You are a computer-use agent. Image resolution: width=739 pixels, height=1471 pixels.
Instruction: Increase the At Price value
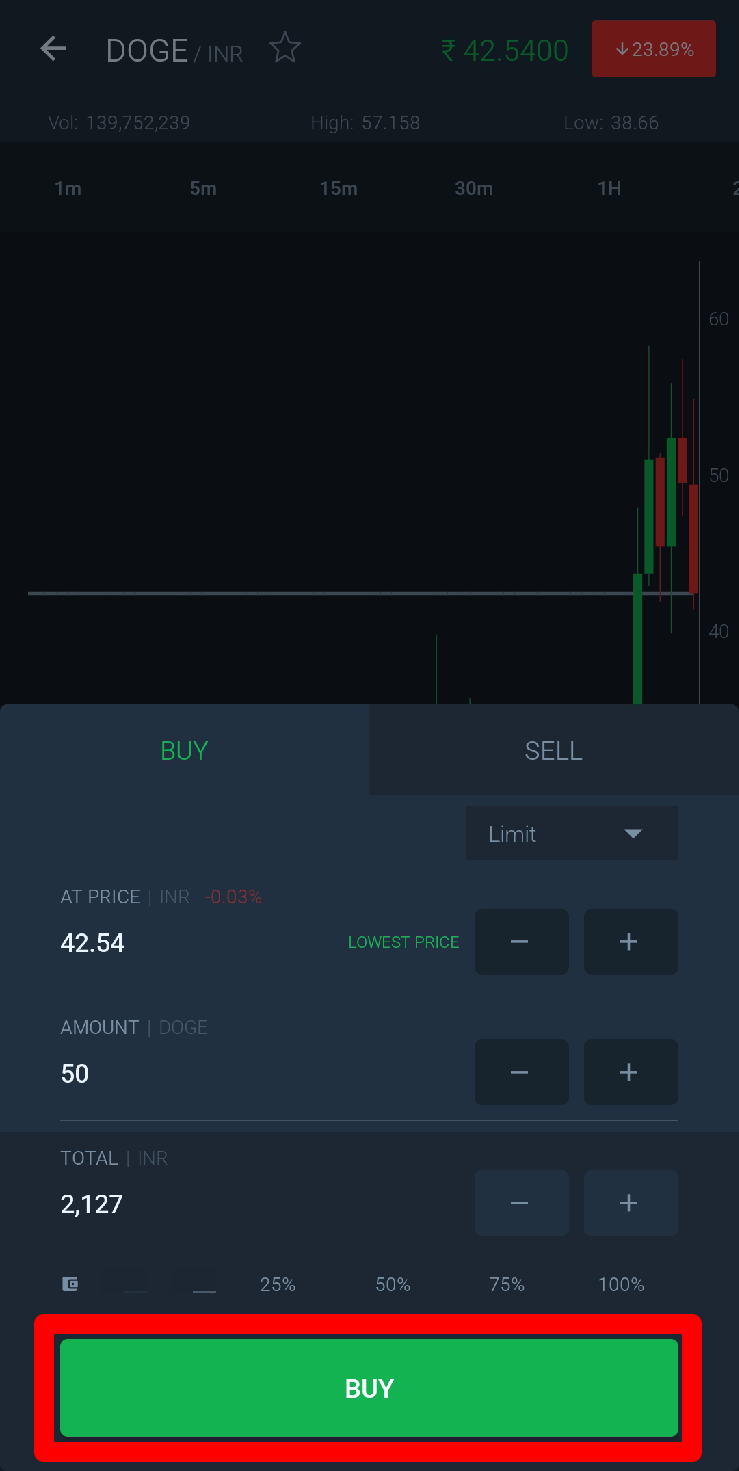tap(630, 942)
